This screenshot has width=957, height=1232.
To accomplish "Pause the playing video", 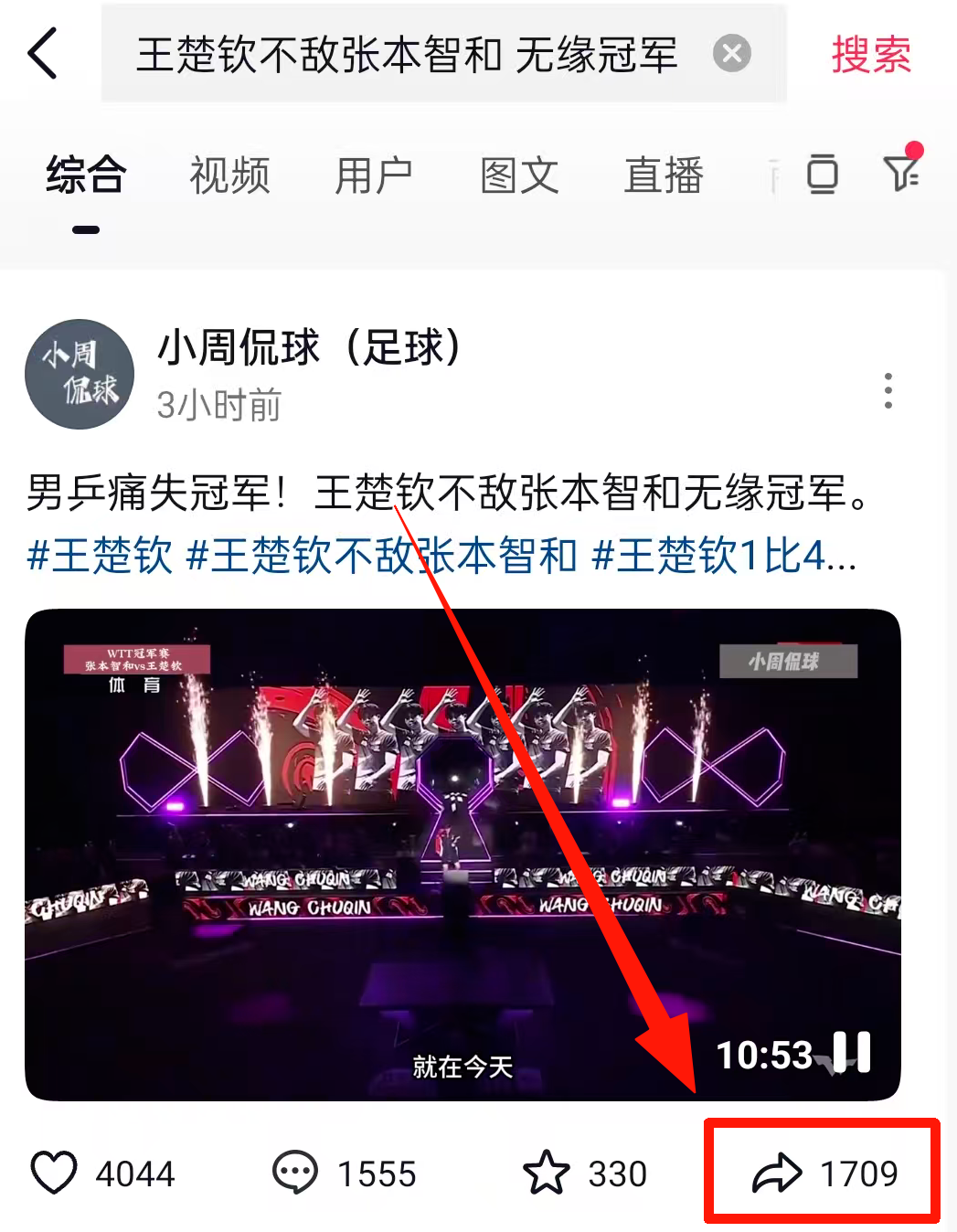I will point(852,1053).
